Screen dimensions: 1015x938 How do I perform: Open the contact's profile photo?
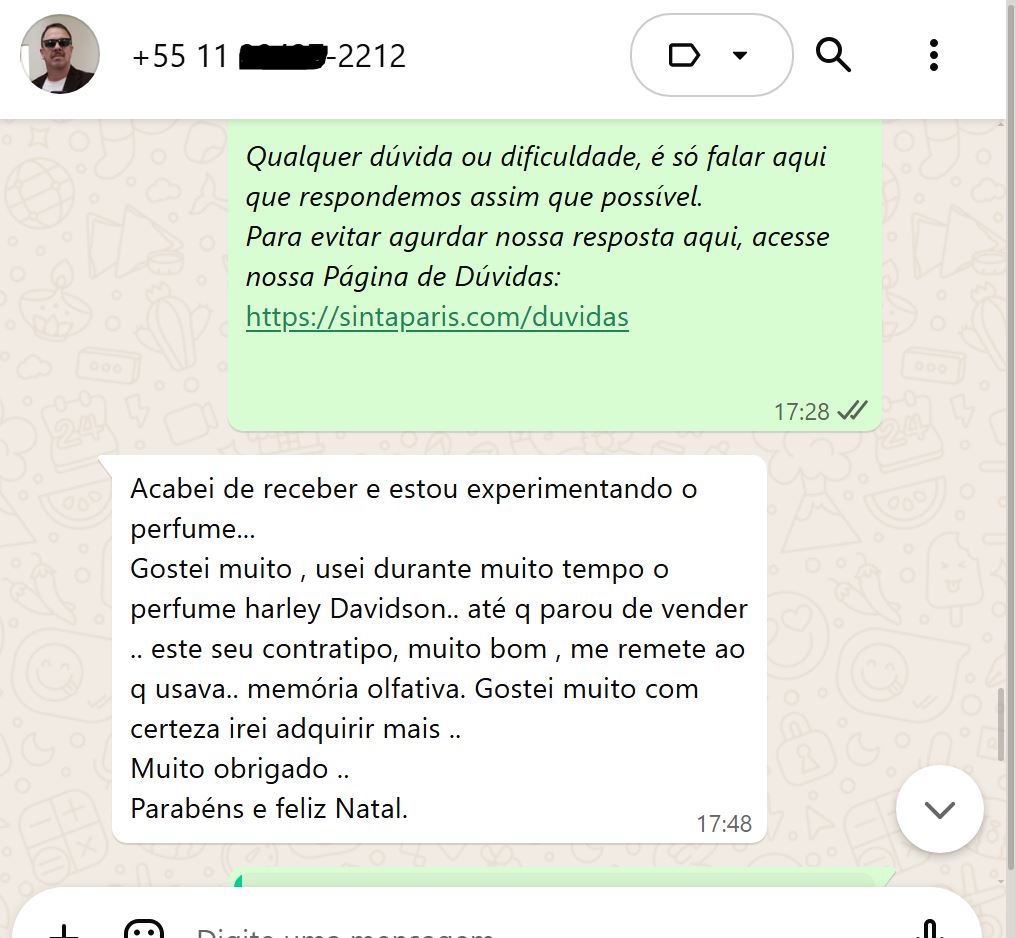(60, 55)
